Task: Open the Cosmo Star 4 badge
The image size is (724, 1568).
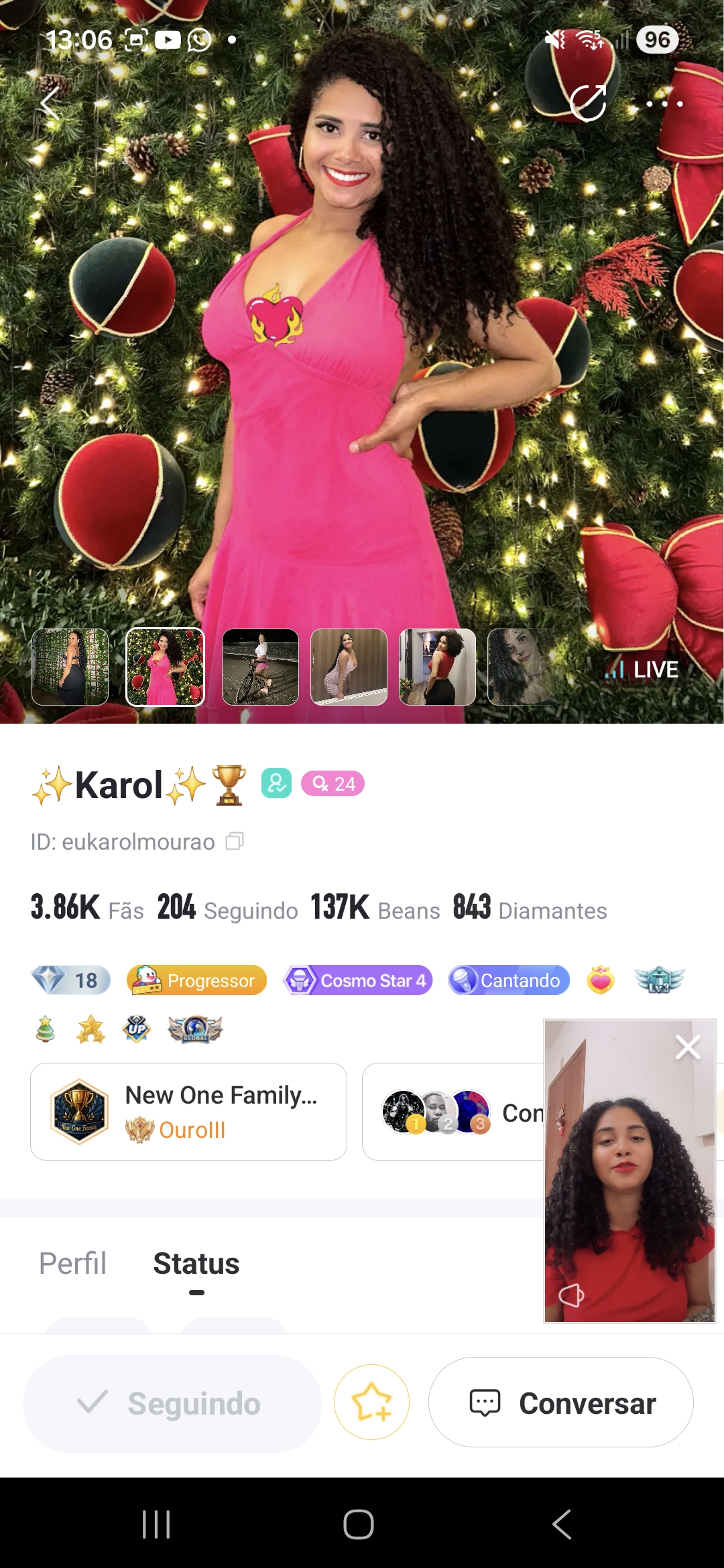Action: [x=358, y=980]
